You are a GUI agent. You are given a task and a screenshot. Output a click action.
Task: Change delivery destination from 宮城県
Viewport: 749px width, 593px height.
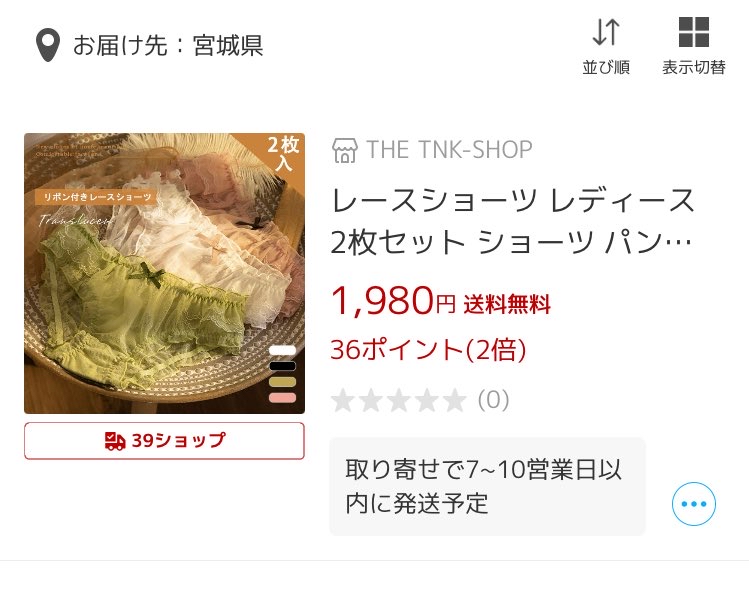[x=150, y=46]
